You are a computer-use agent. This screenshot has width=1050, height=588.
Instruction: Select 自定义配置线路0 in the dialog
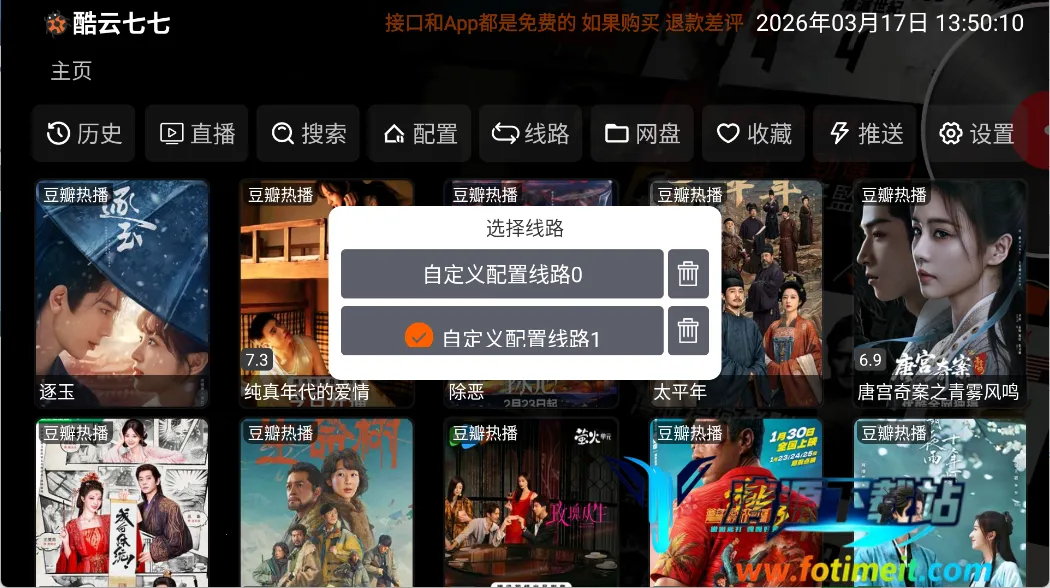point(502,274)
